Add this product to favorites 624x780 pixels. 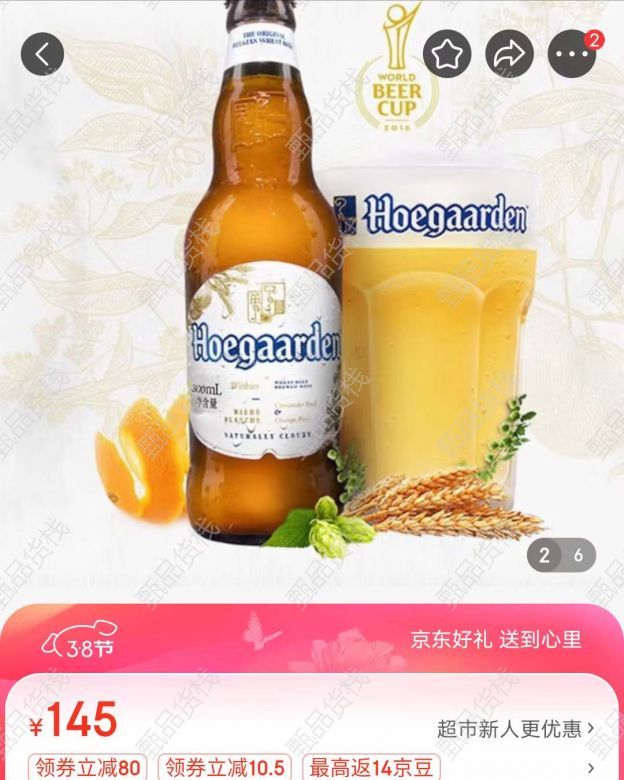pos(447,55)
